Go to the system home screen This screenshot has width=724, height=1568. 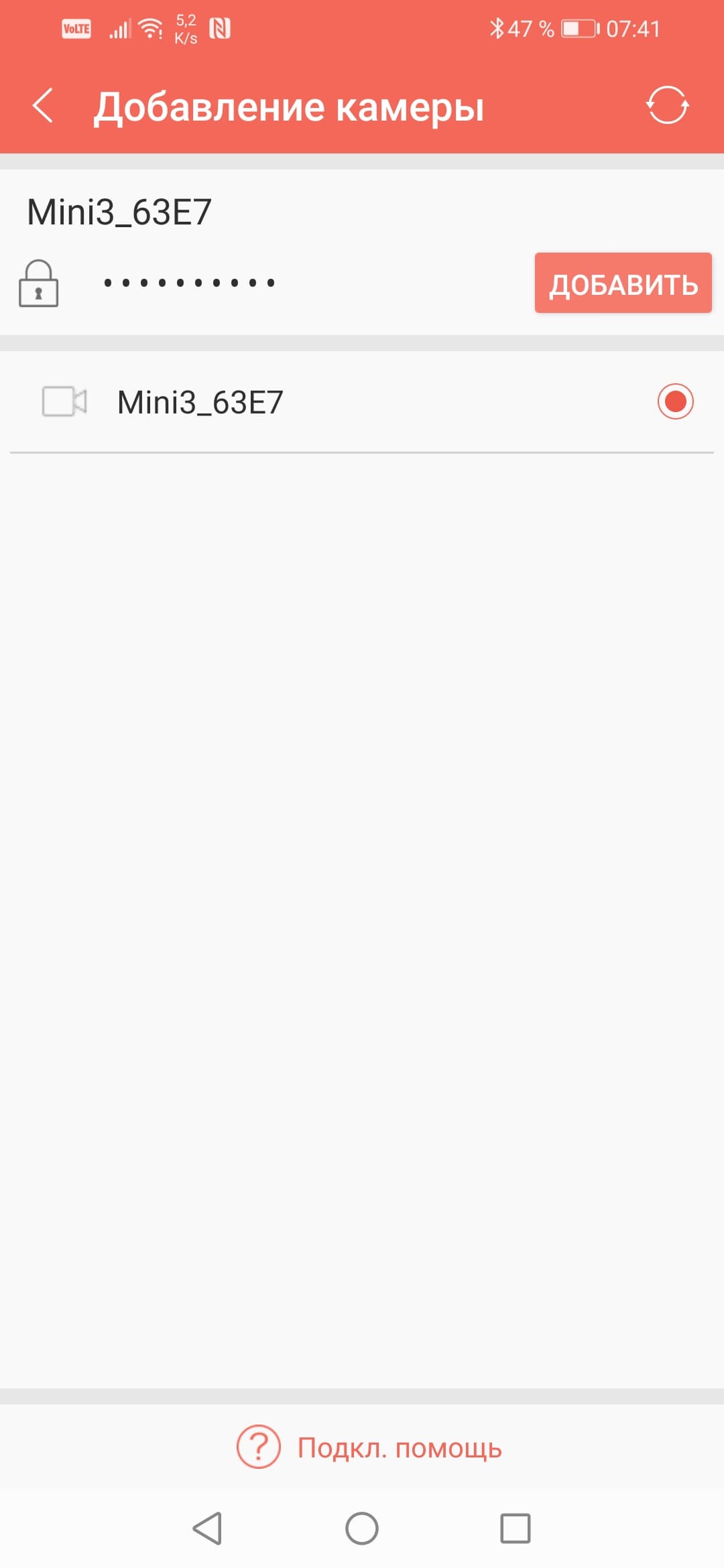tap(361, 1528)
